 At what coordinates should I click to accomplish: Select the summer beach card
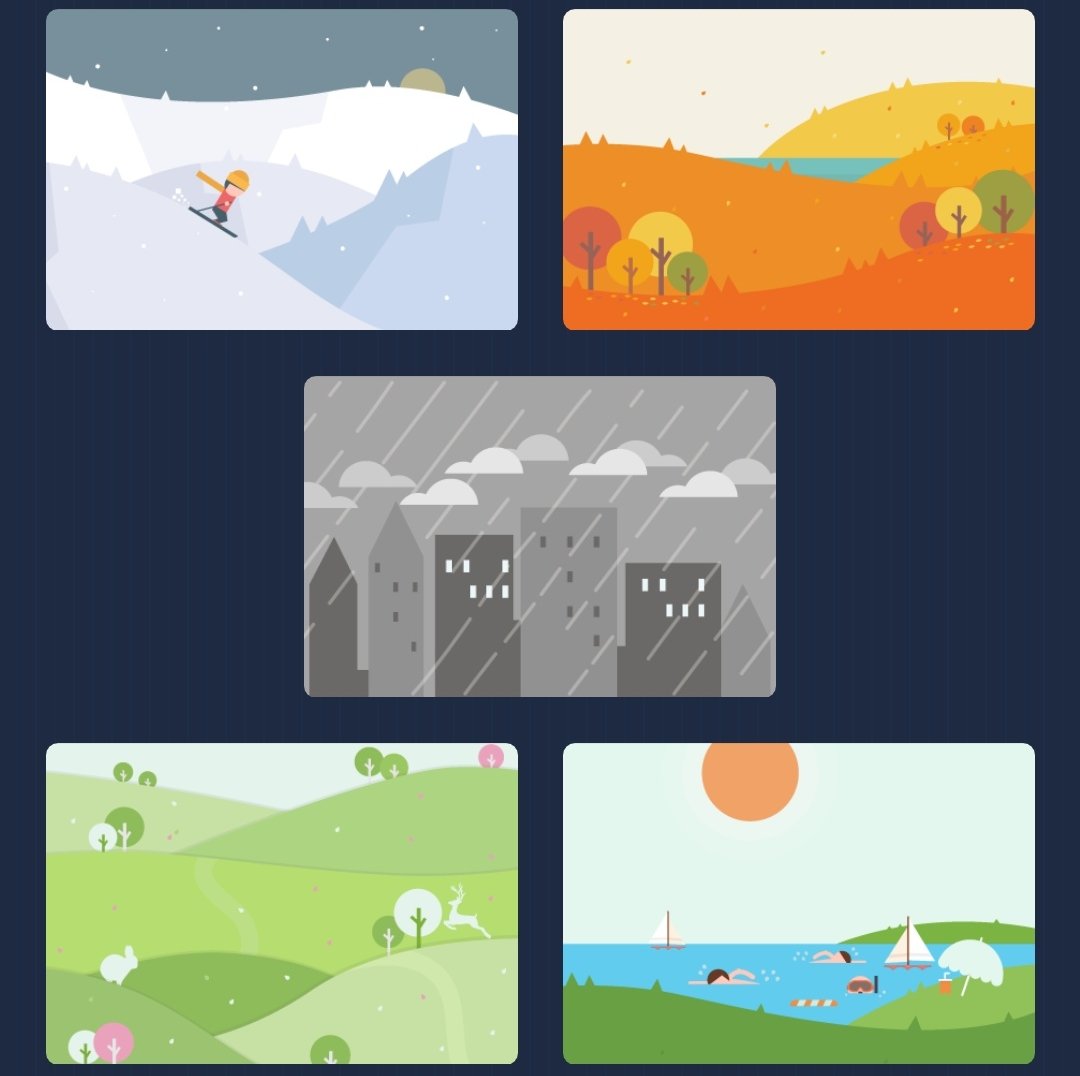(x=798, y=903)
